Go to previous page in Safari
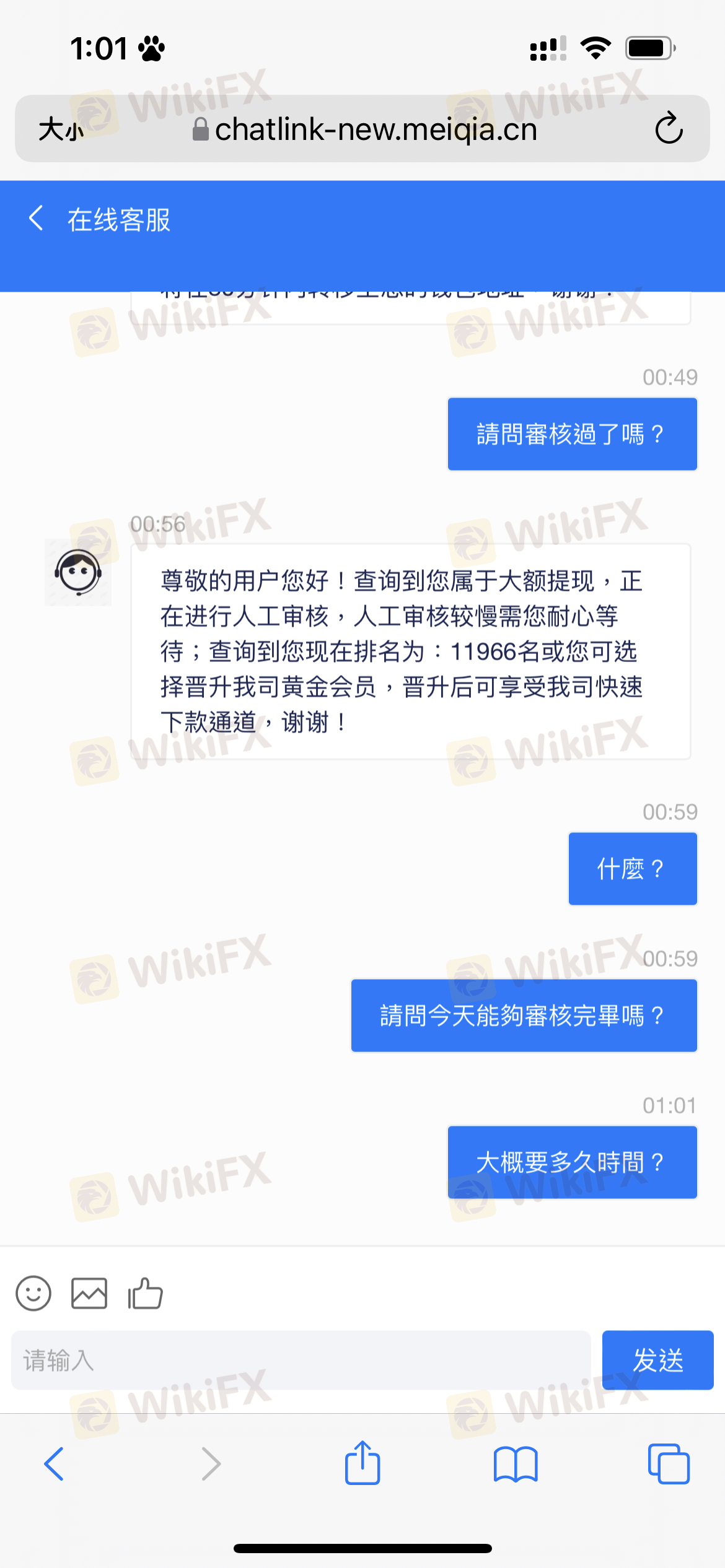Screen dimensions: 725x1568 tap(54, 1464)
